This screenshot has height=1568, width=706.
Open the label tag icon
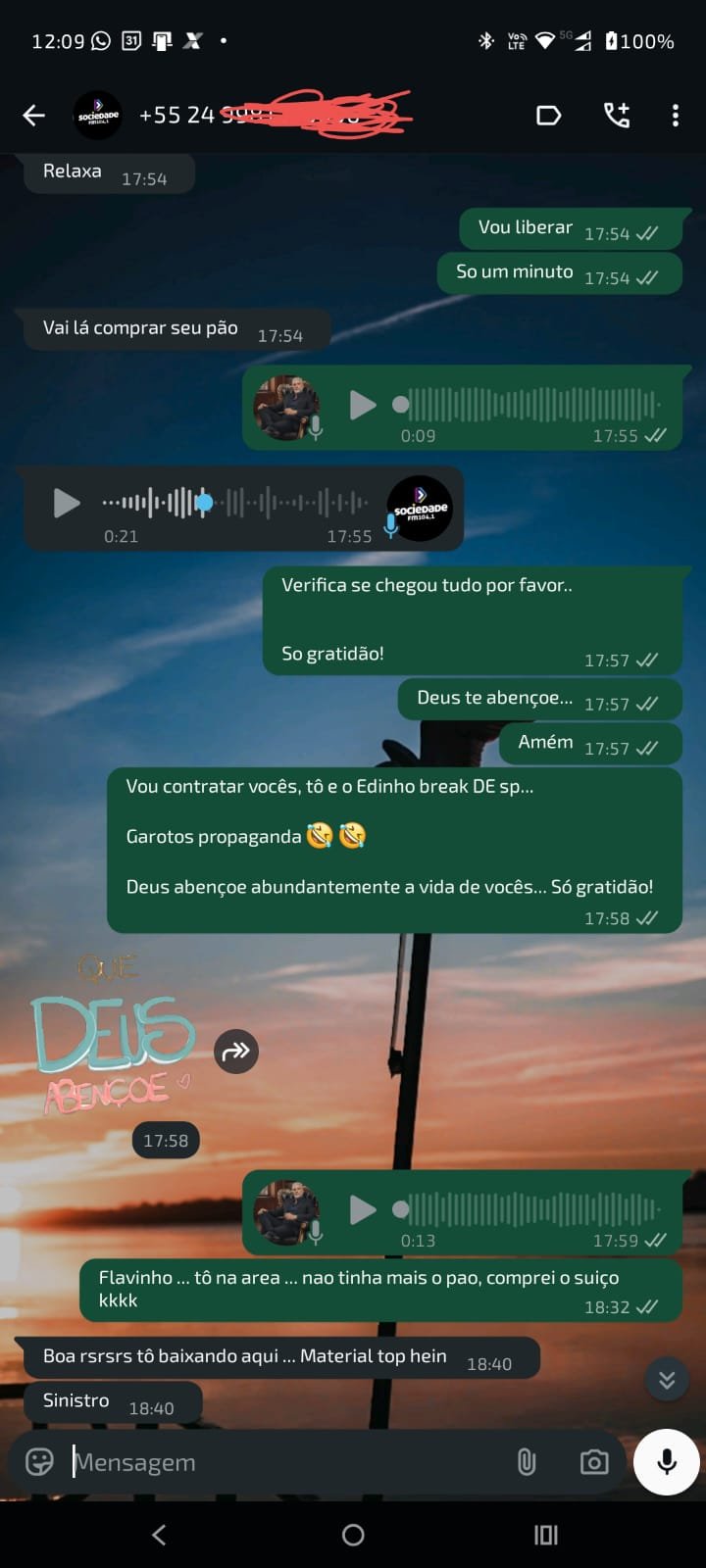pos(549,116)
